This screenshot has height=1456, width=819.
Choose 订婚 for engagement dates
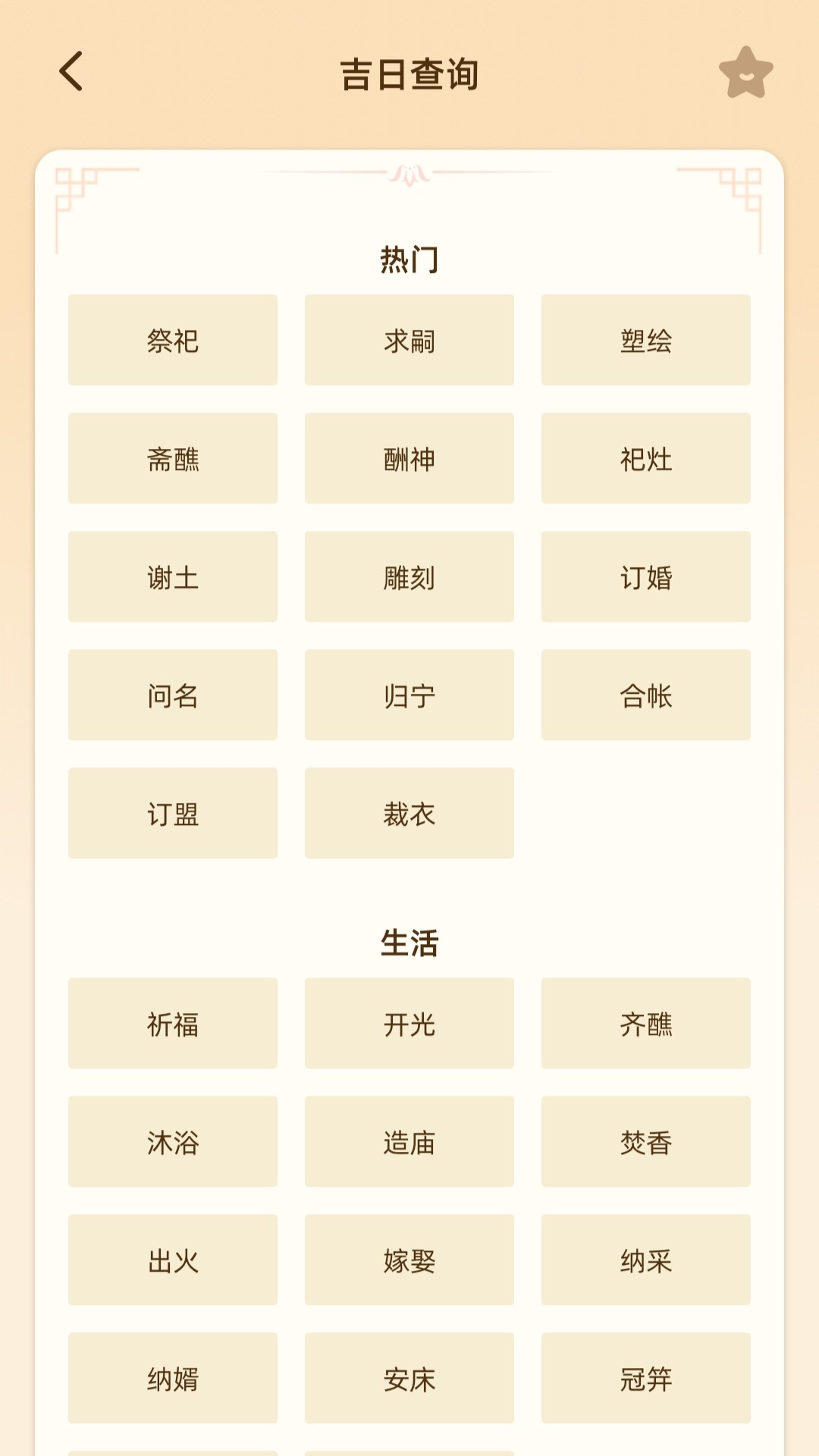[x=646, y=576]
